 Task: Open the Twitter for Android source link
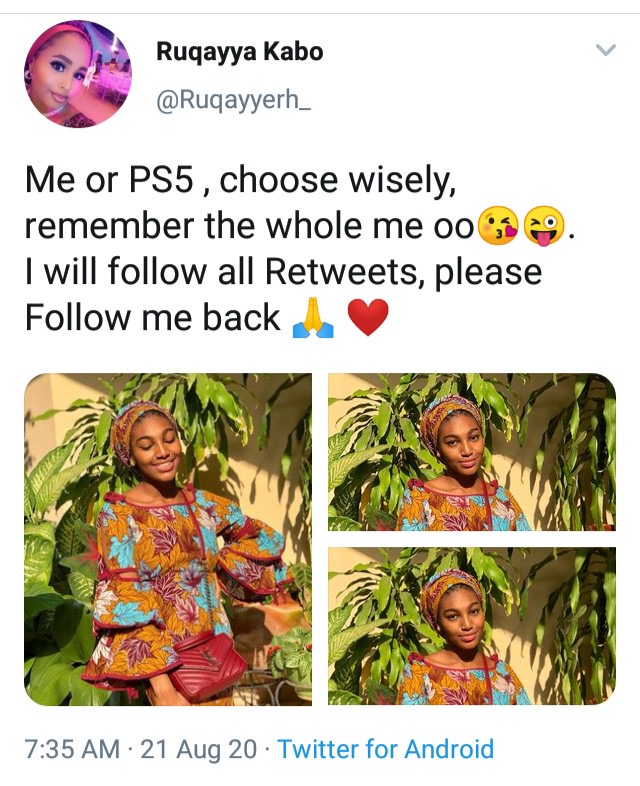click(385, 748)
